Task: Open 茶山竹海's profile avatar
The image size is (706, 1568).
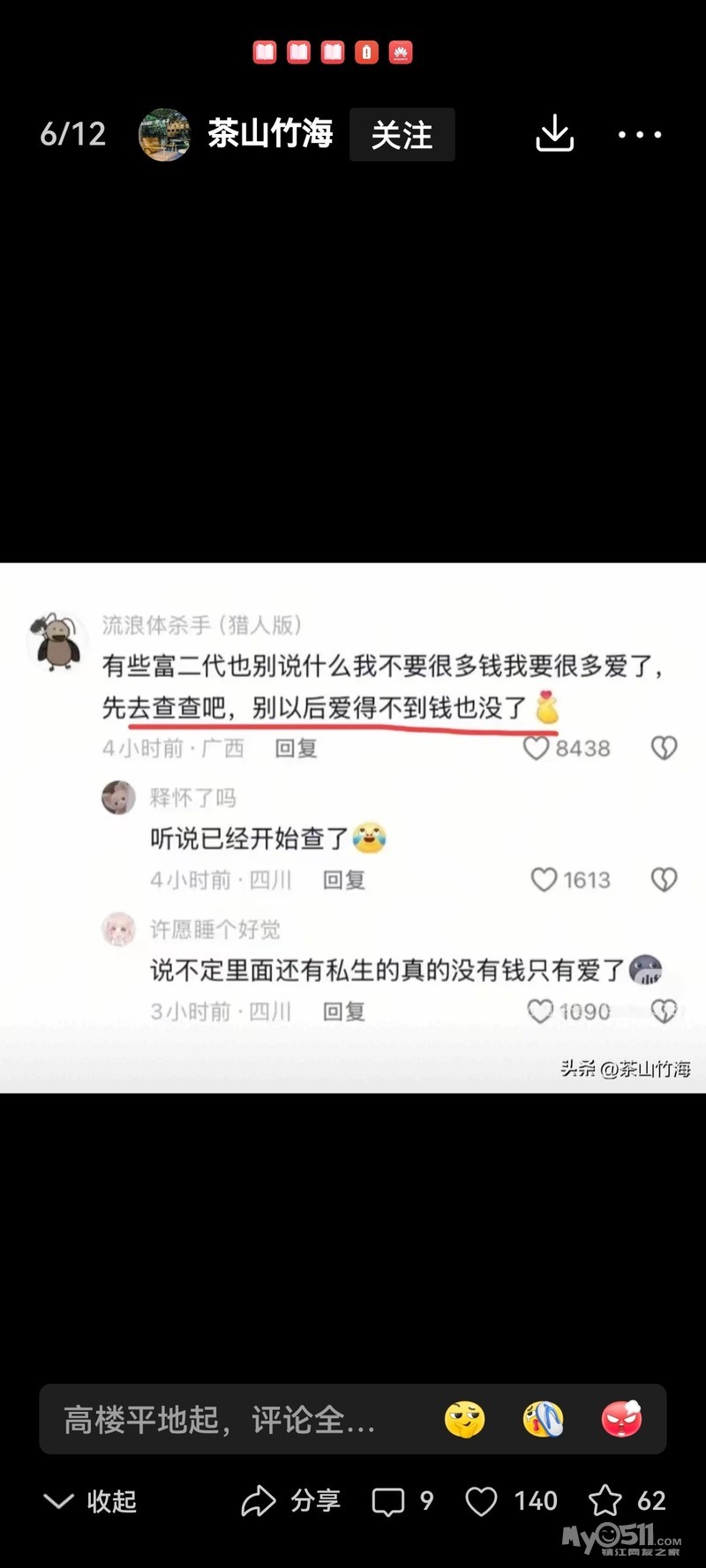Action: [x=165, y=135]
